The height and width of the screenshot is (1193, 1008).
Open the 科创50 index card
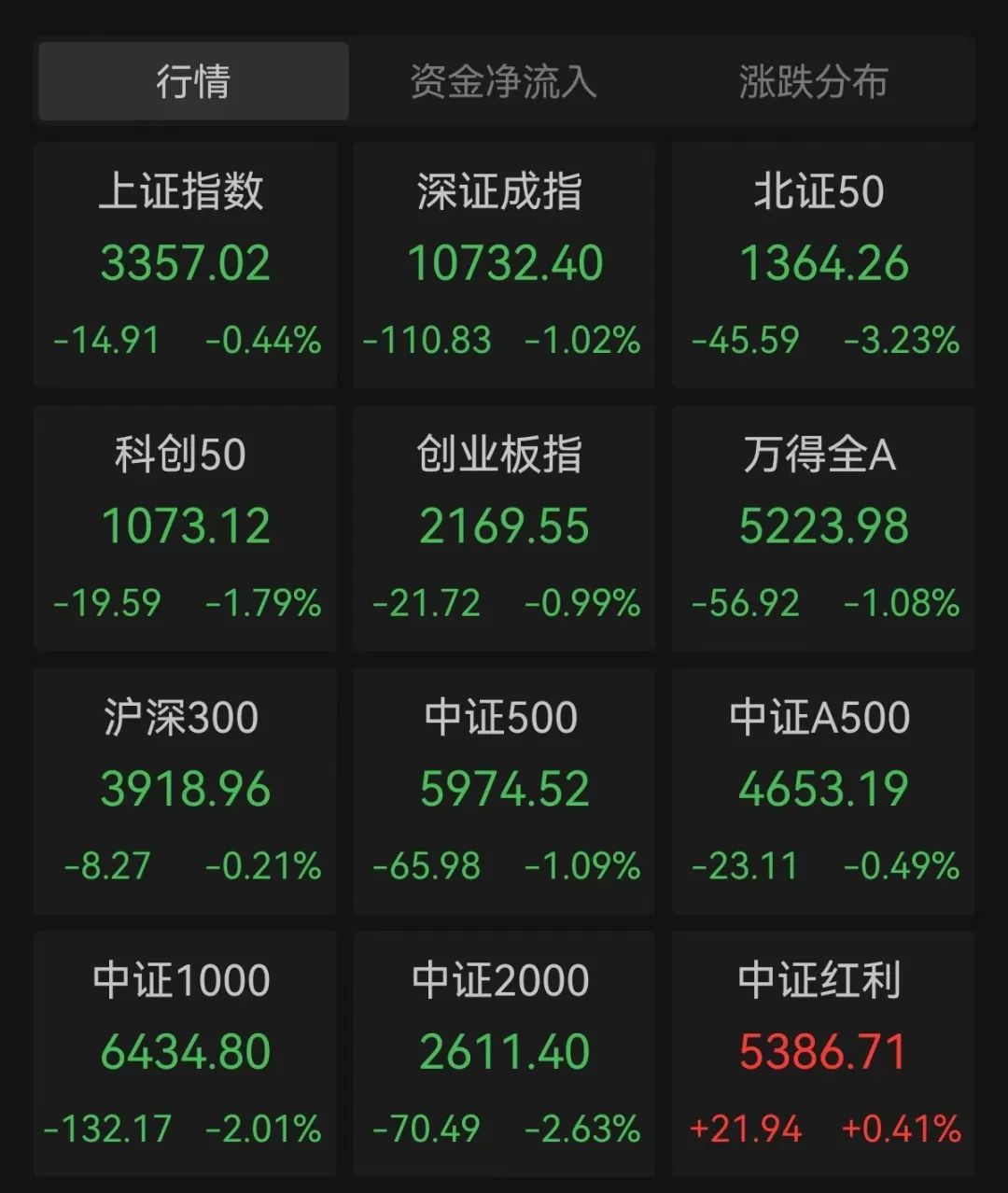coord(185,527)
